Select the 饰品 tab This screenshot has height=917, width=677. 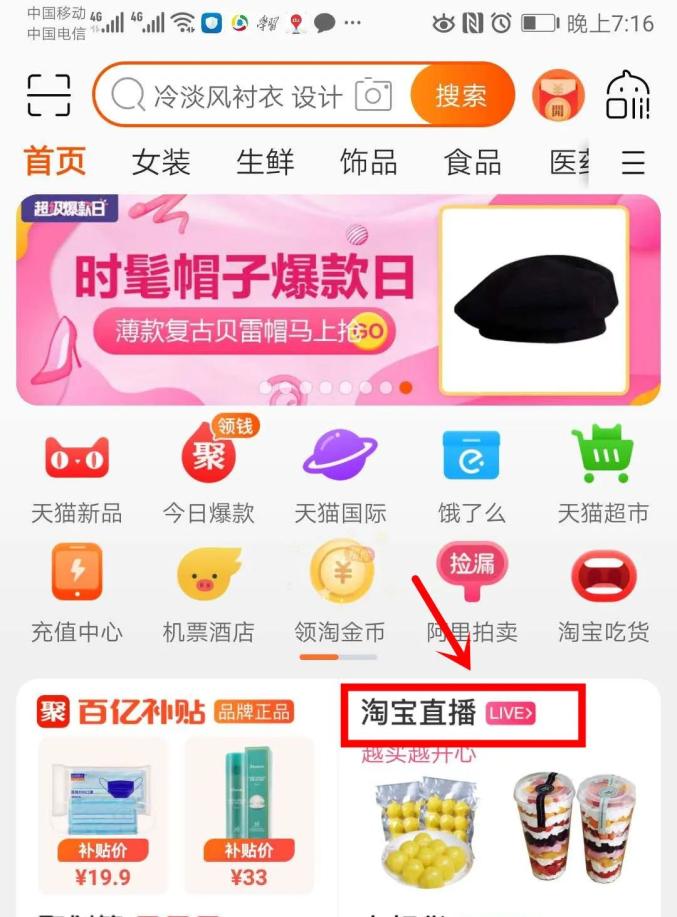pos(369,162)
